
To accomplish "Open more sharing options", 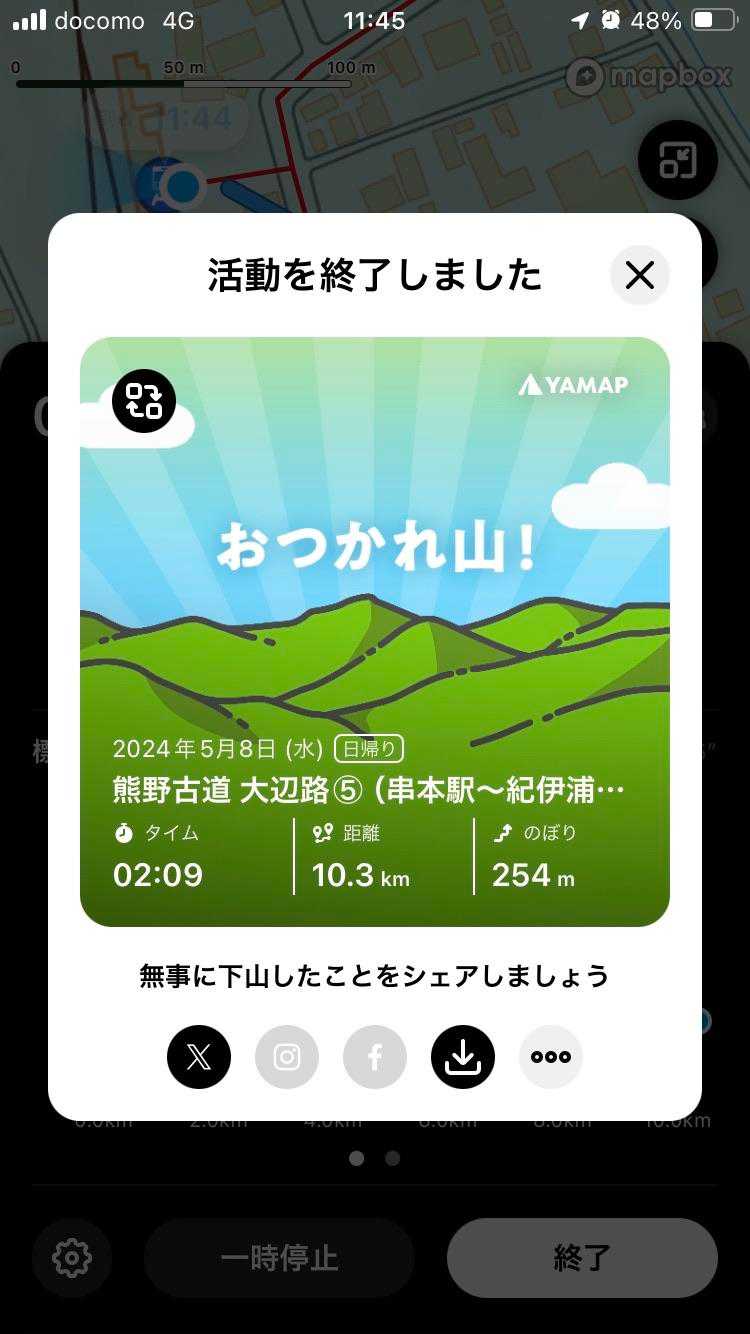I will point(551,1057).
